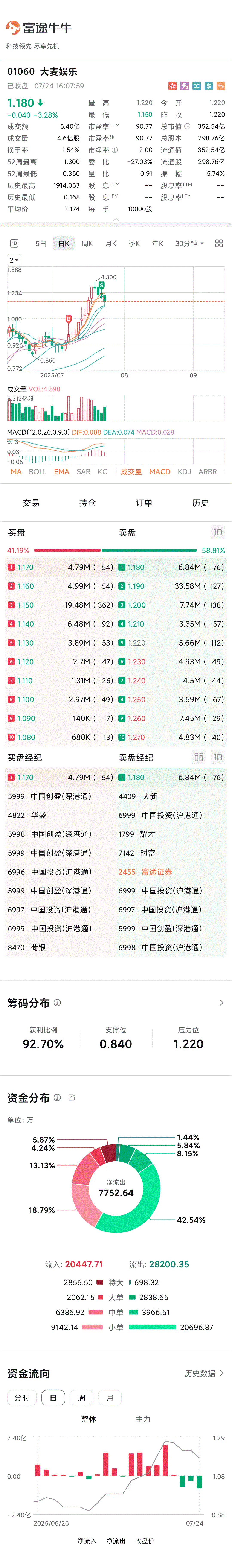This screenshot has width=232, height=1568.
Task: Open the 历史 tab
Action: click(x=200, y=503)
